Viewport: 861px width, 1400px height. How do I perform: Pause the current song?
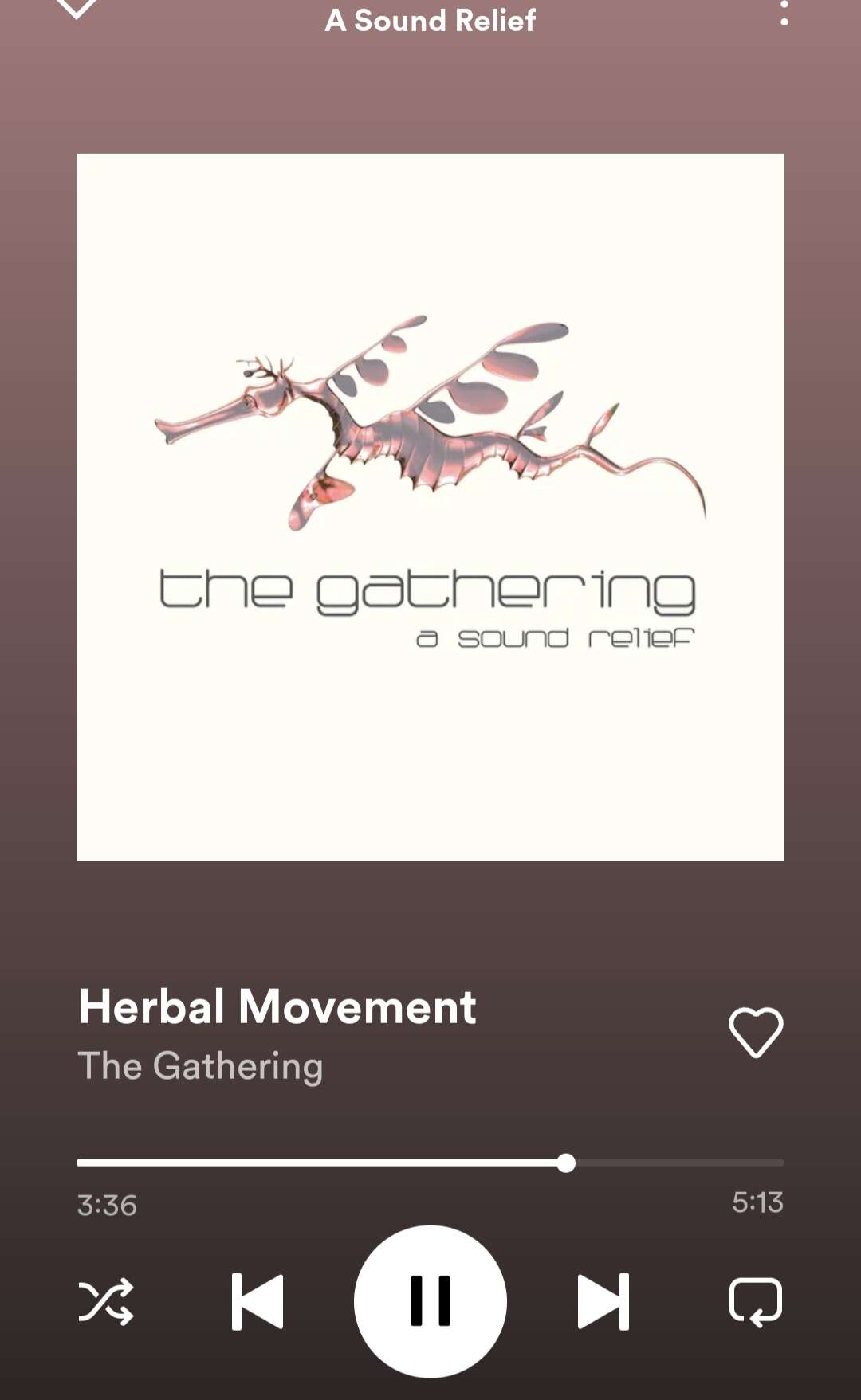tap(431, 1302)
